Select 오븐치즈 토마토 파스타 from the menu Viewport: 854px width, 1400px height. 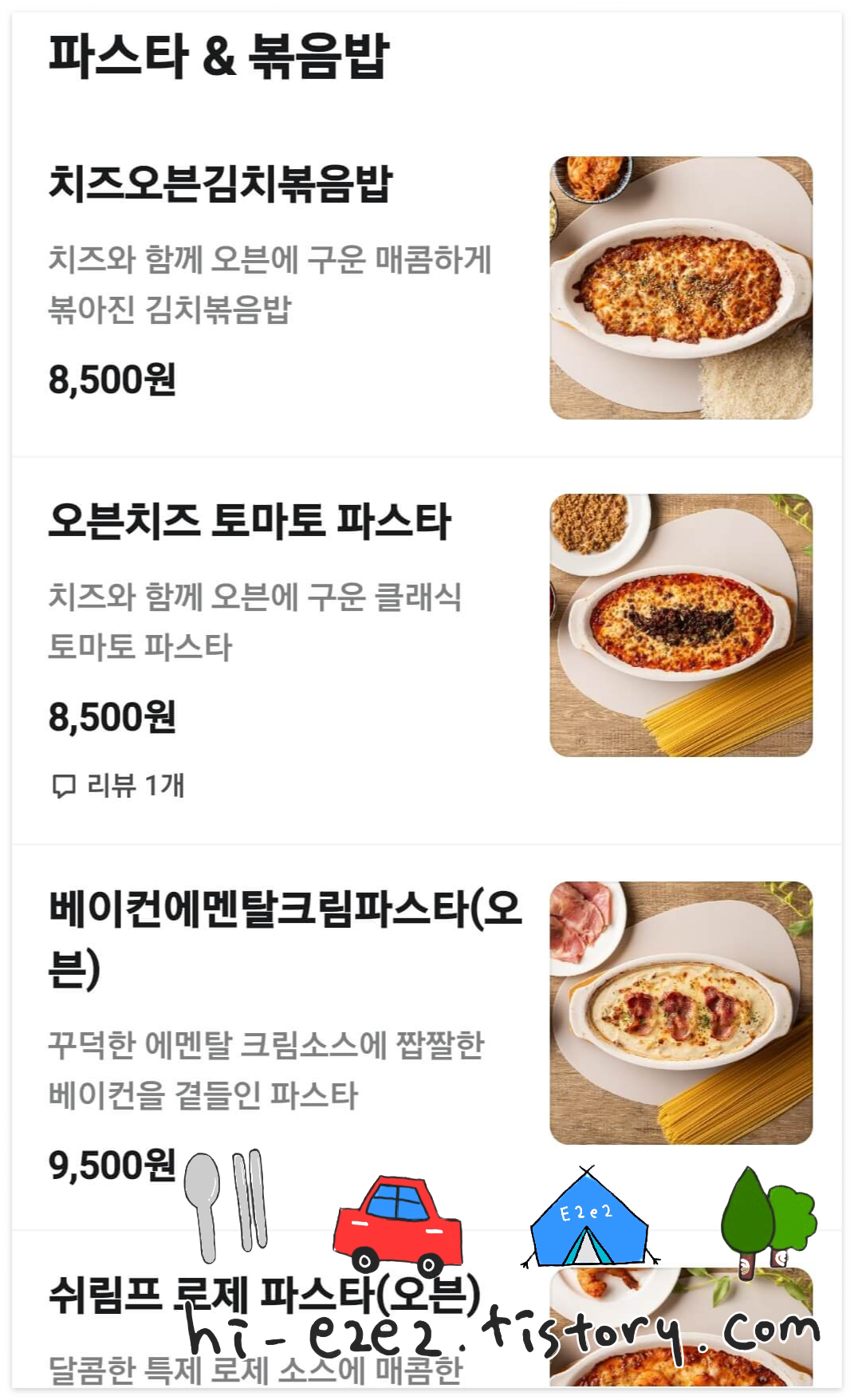250,522
